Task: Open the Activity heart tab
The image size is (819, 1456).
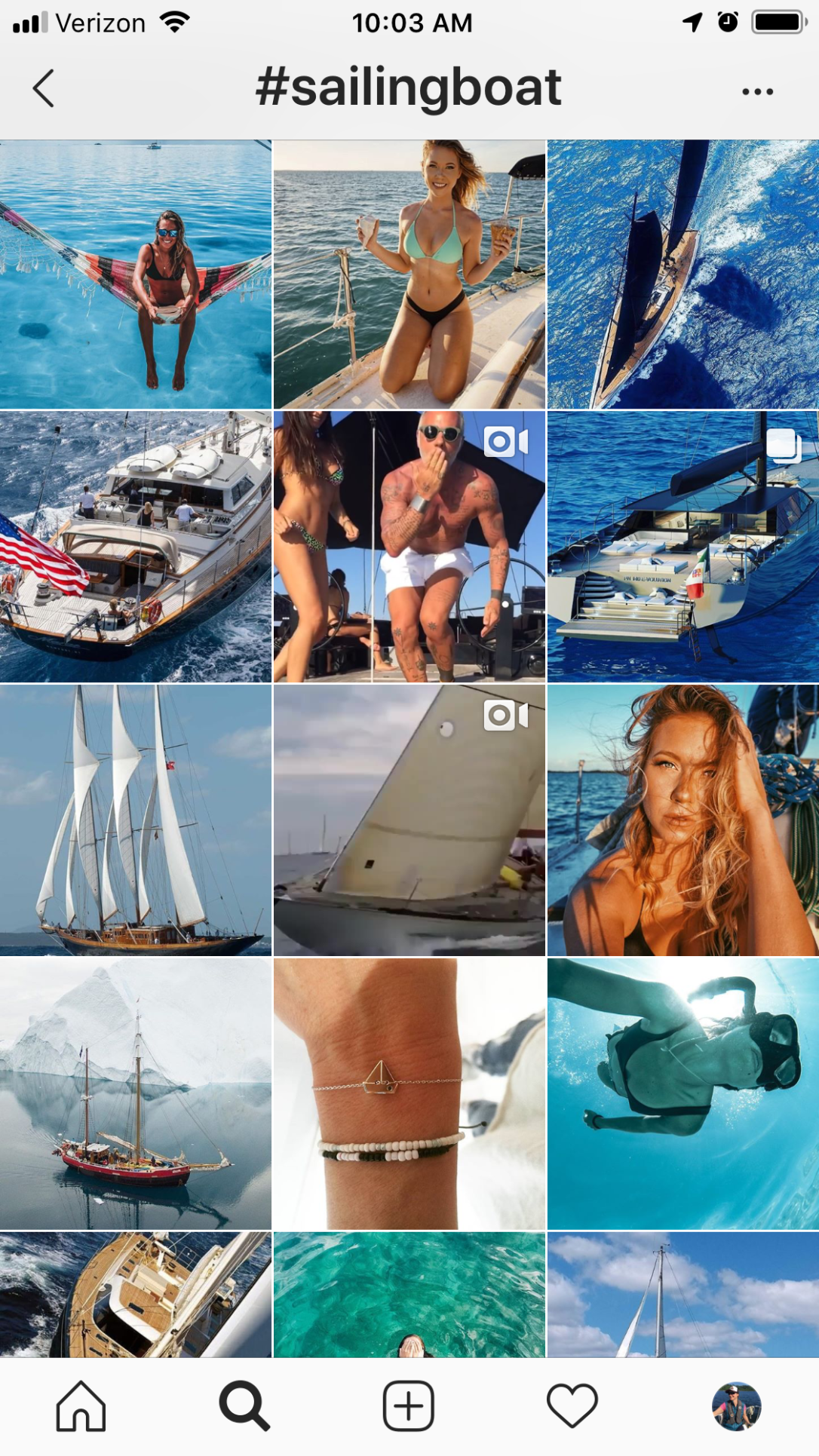Action: pyautogui.click(x=572, y=1406)
